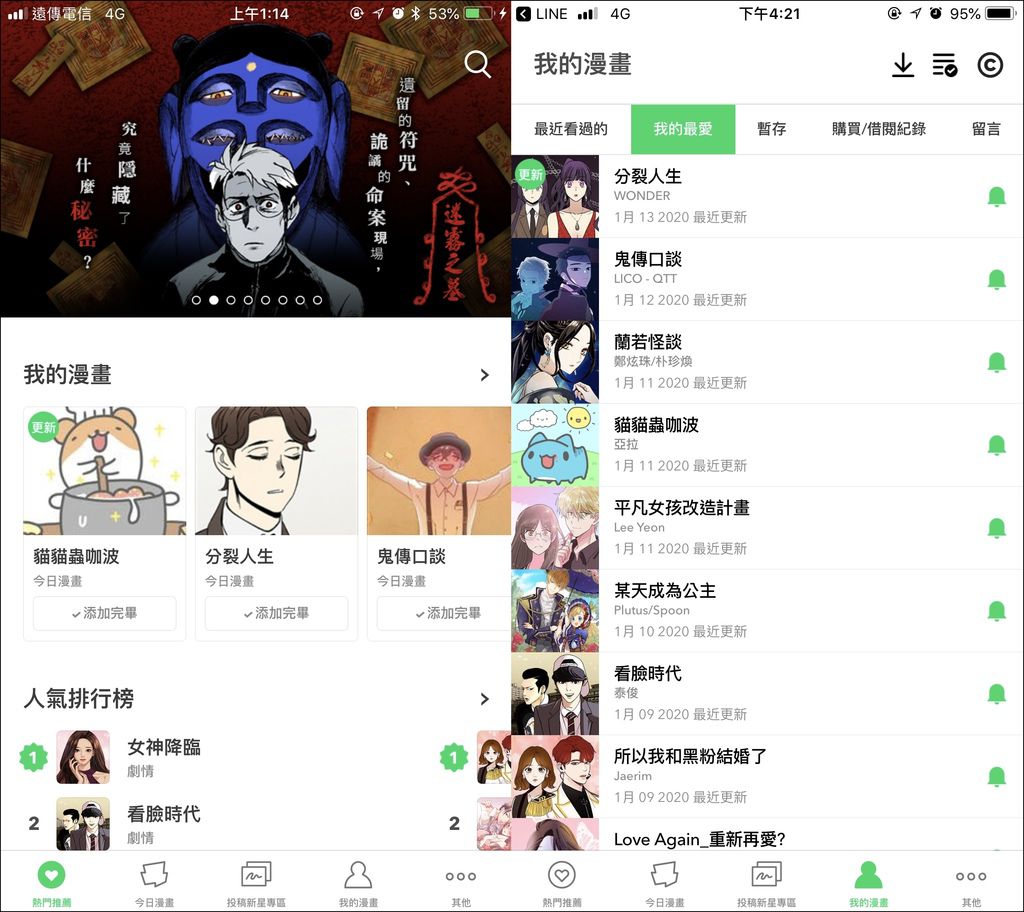Toggle the notification bell for 平凡女孩改造計畫
This screenshot has height=912, width=1024.
coord(996,528)
